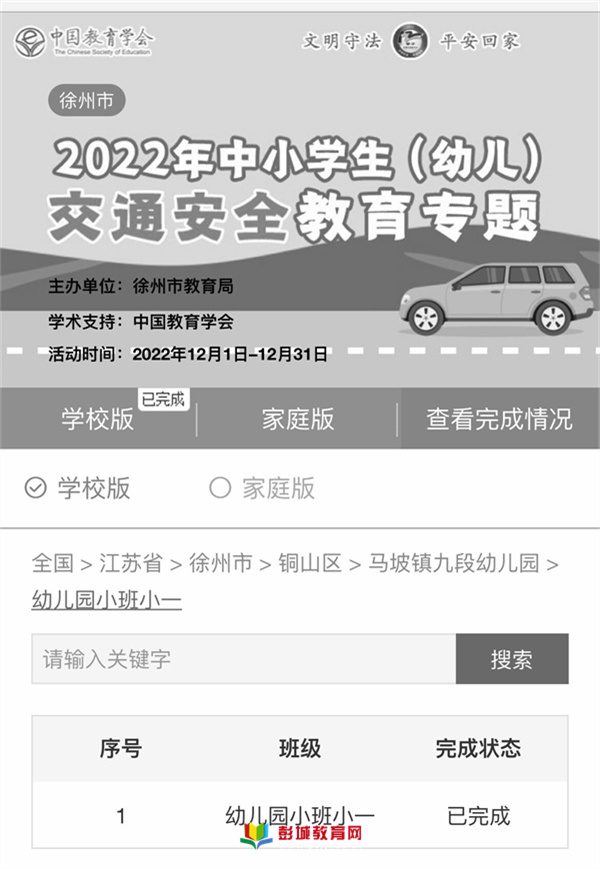This screenshot has height=869, width=600.
Task: Focus the 请输入关键字 search field
Action: tap(243, 659)
